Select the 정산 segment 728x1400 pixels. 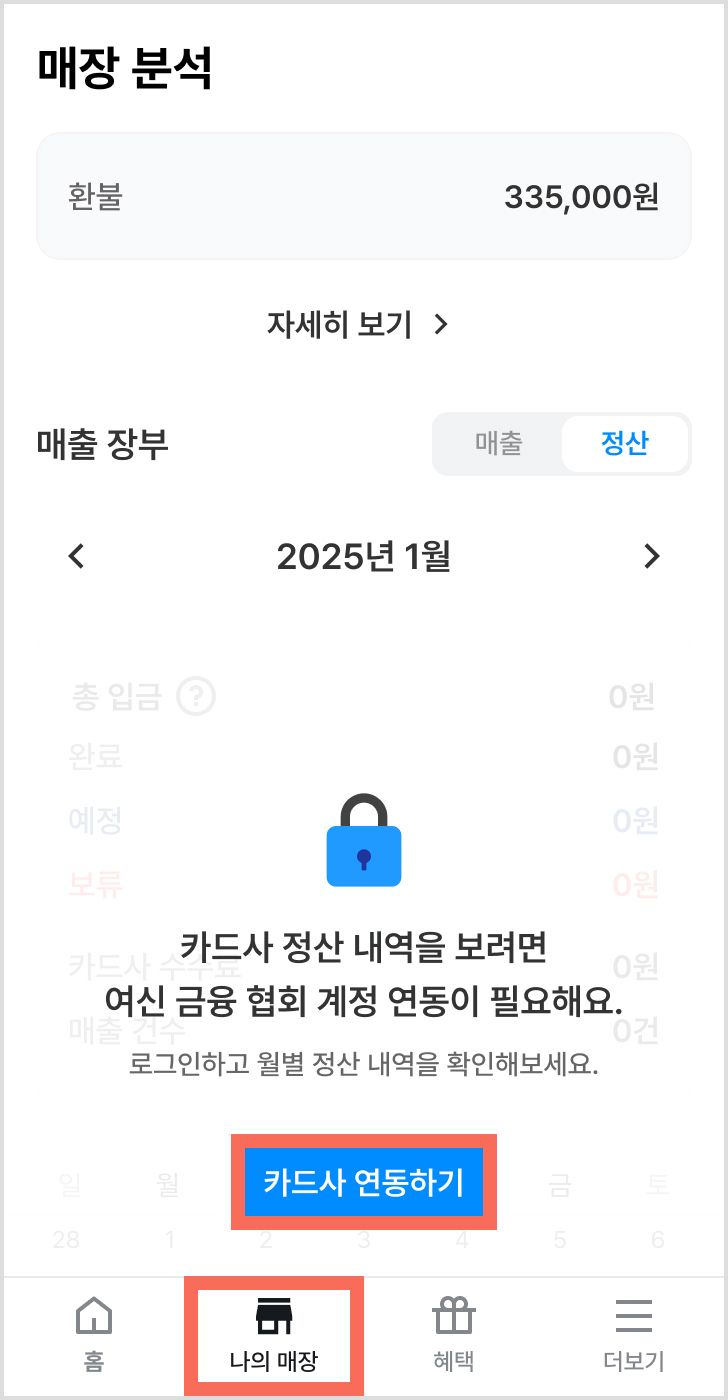click(x=625, y=444)
